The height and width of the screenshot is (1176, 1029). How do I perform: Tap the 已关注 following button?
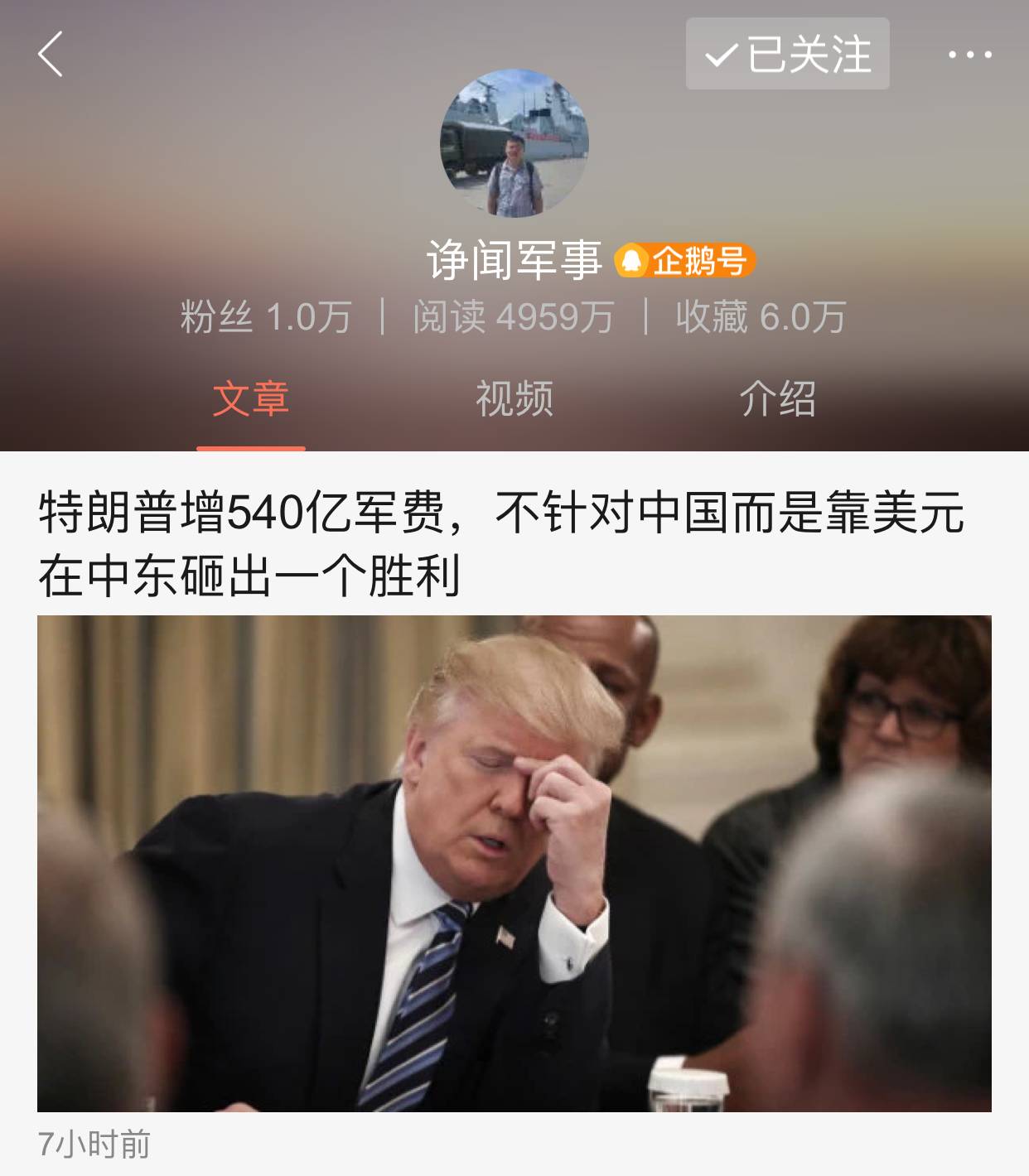coord(787,55)
